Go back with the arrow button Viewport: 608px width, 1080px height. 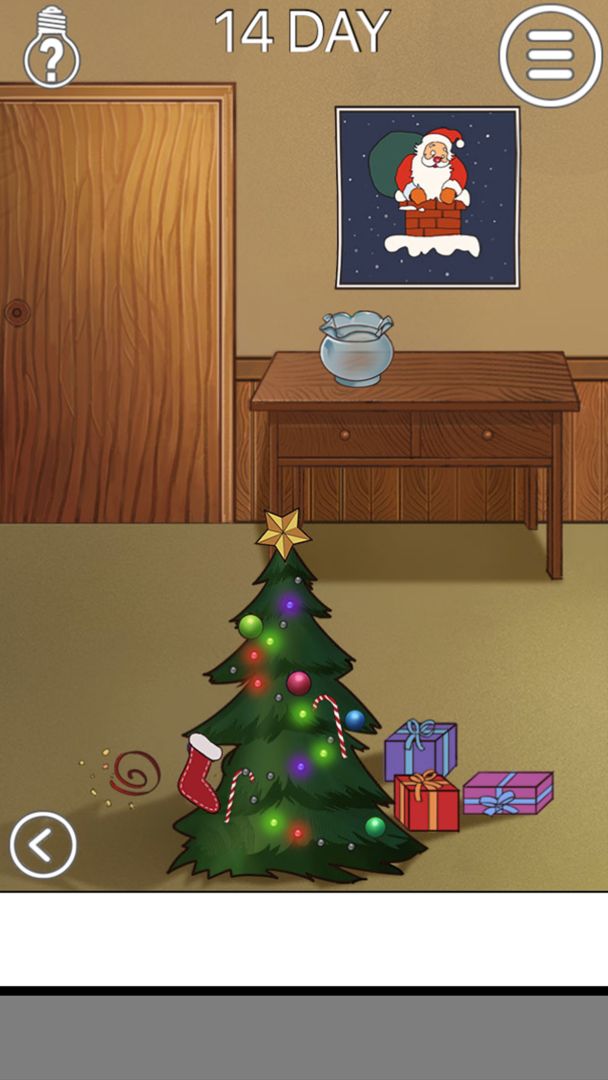click(x=43, y=844)
